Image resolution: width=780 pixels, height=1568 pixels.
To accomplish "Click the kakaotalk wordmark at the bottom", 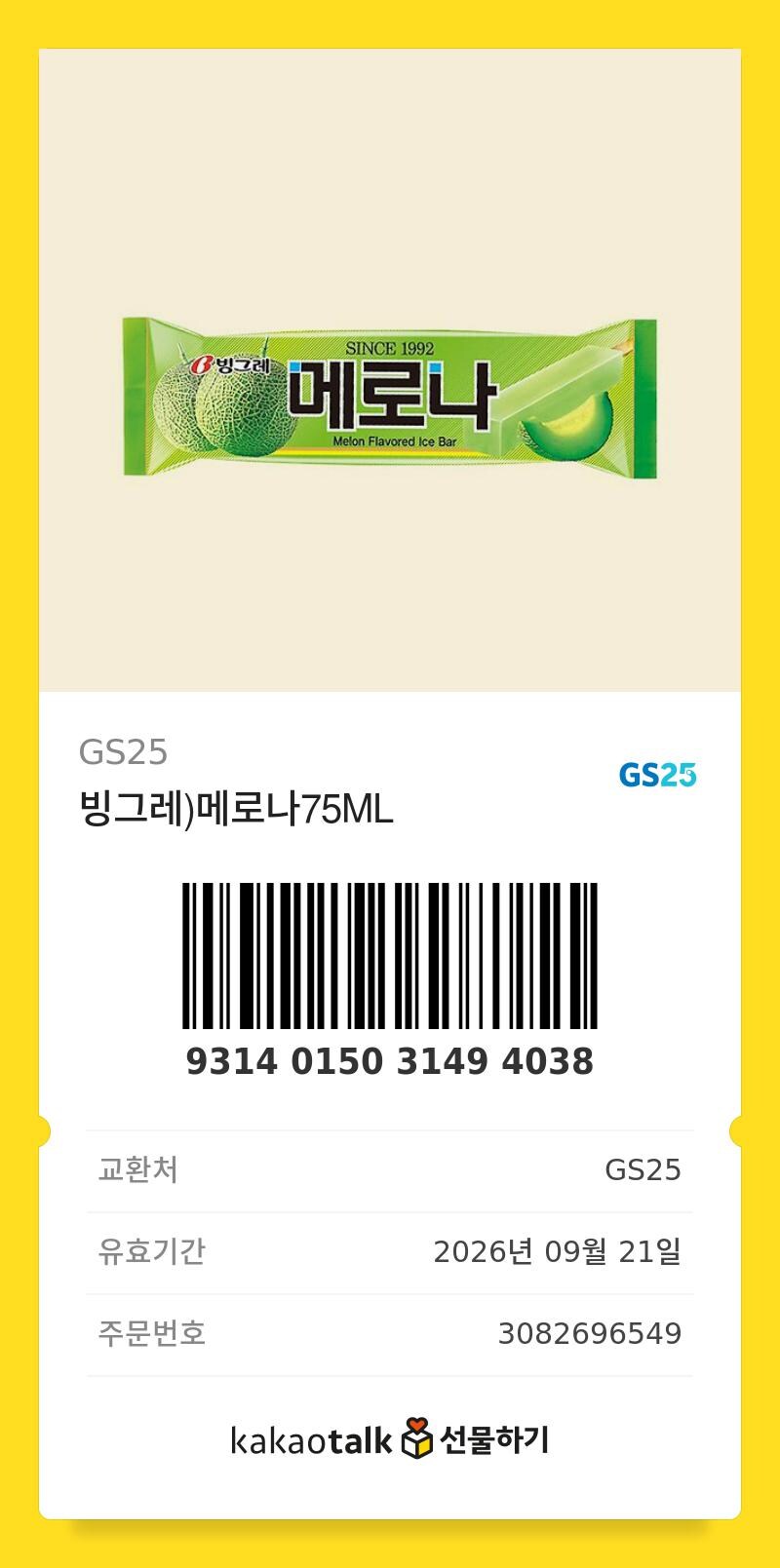I will coord(310,1441).
